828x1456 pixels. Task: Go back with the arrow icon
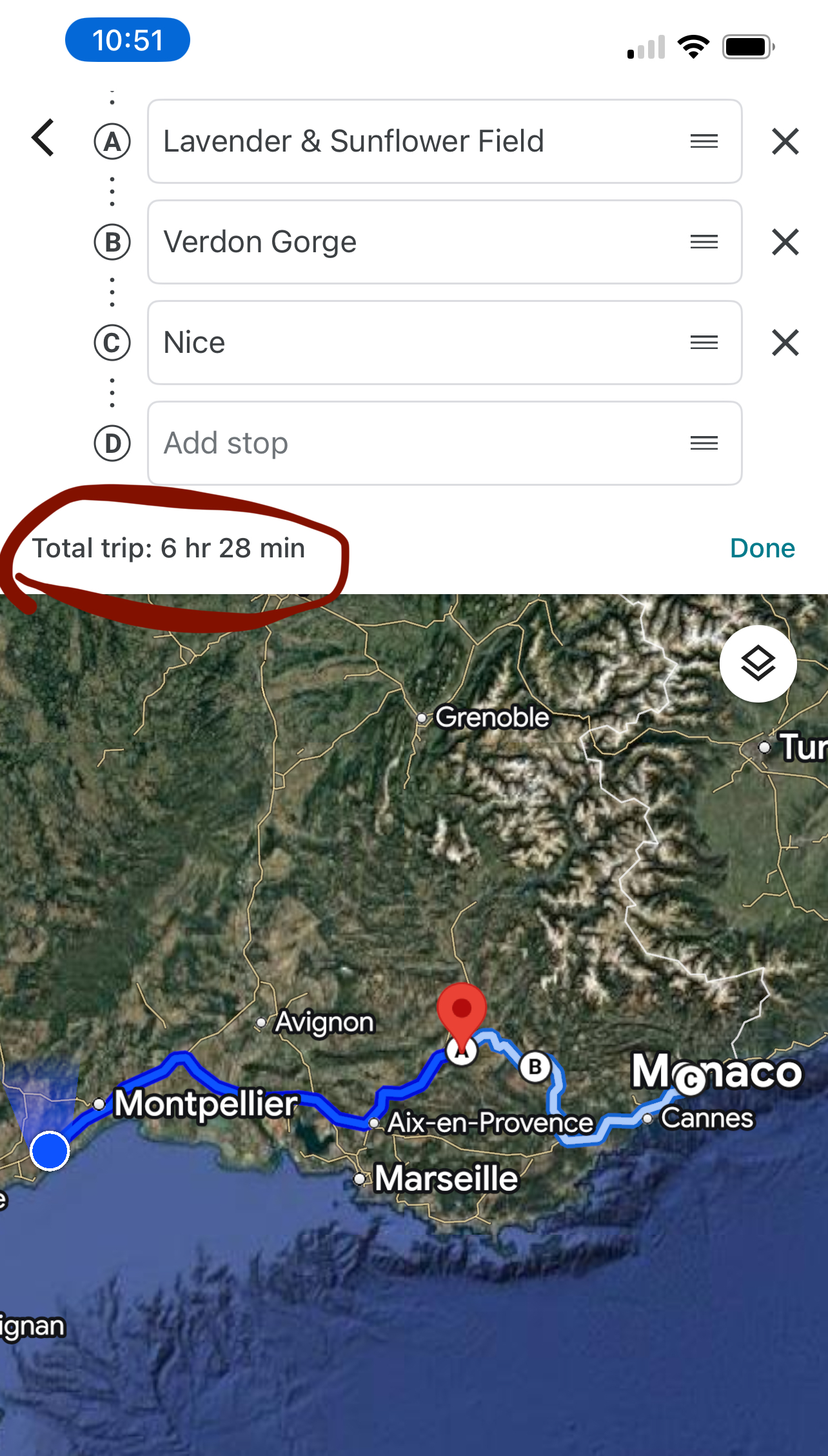click(x=43, y=137)
